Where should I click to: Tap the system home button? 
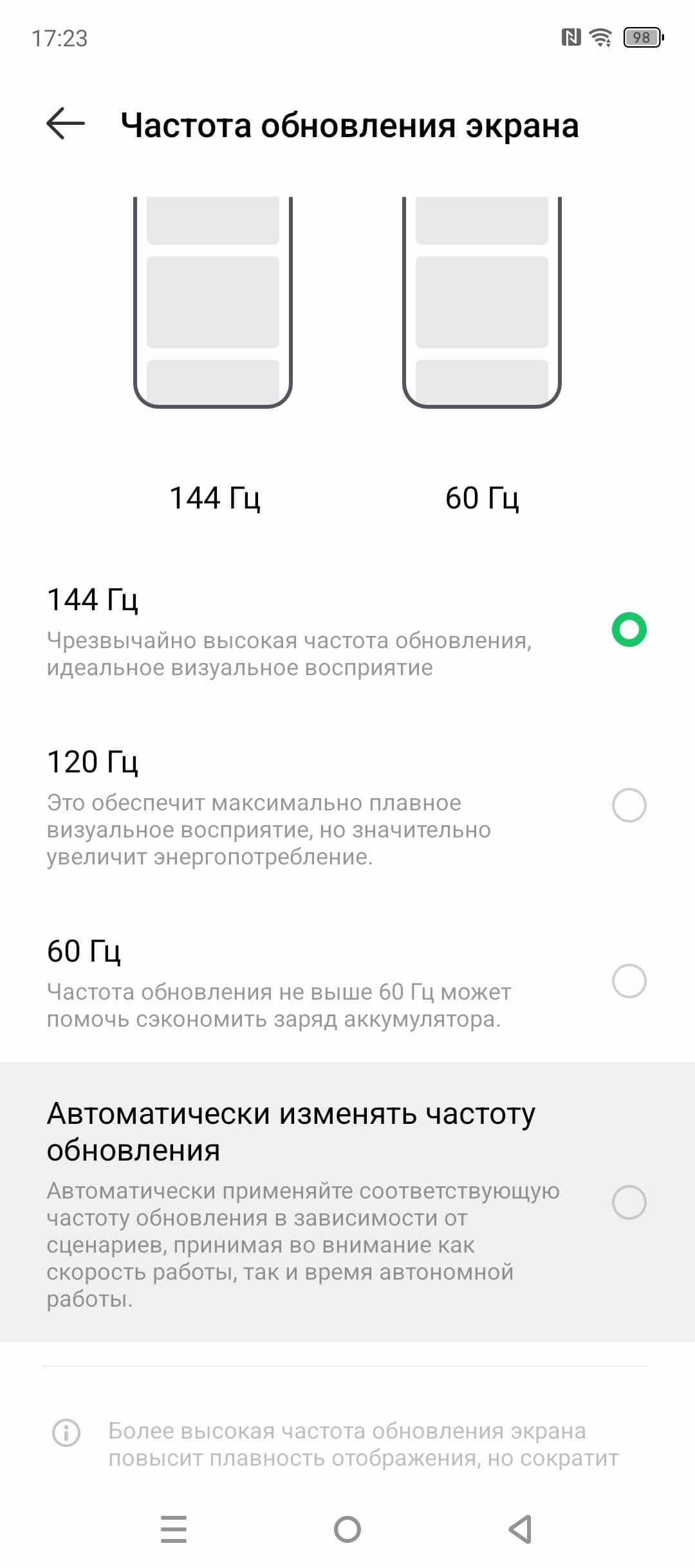pos(347,1529)
